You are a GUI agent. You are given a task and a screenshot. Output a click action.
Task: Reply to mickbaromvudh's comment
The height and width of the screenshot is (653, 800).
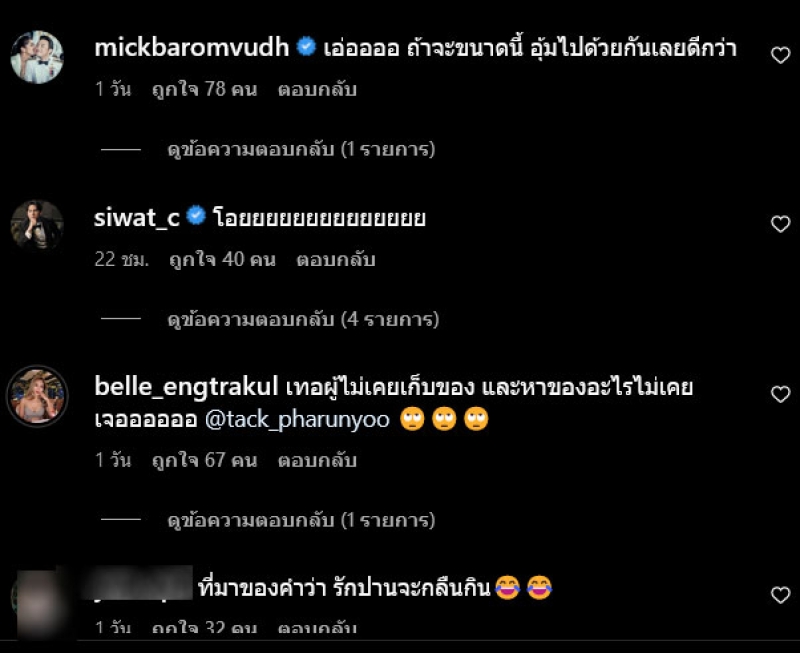coord(316,90)
